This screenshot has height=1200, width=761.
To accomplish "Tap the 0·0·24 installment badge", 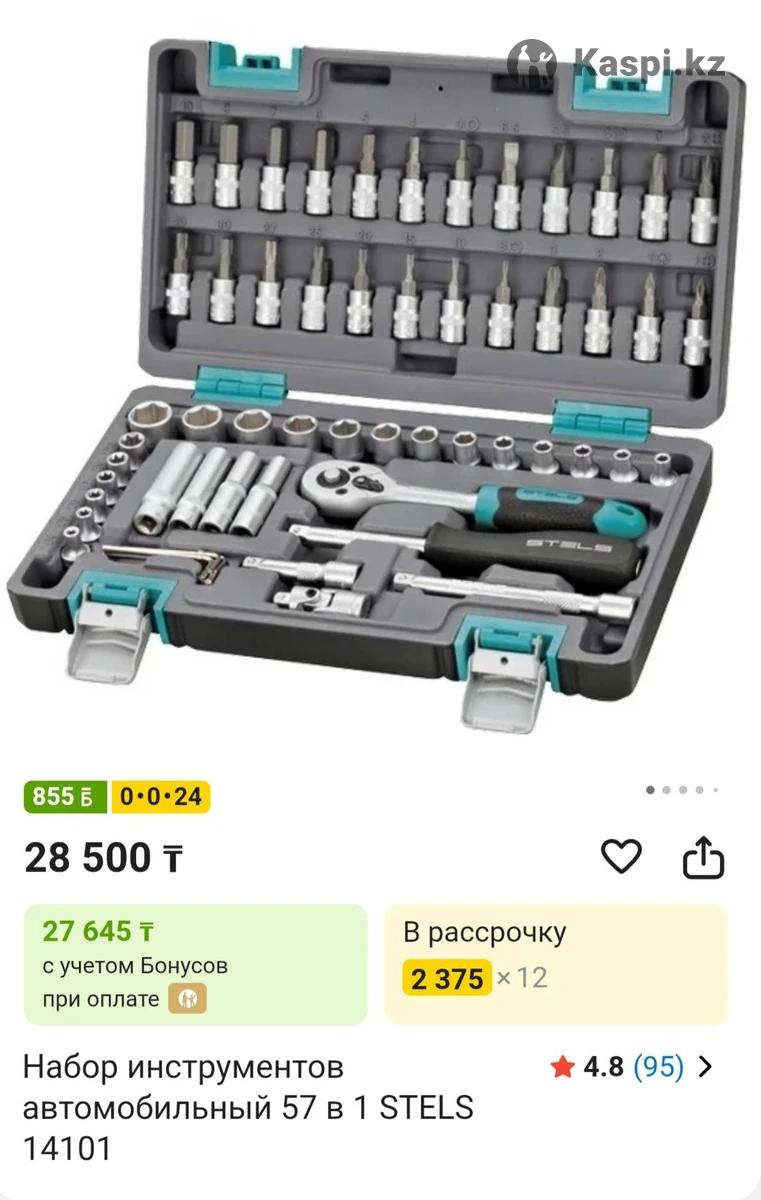I will 161,797.
